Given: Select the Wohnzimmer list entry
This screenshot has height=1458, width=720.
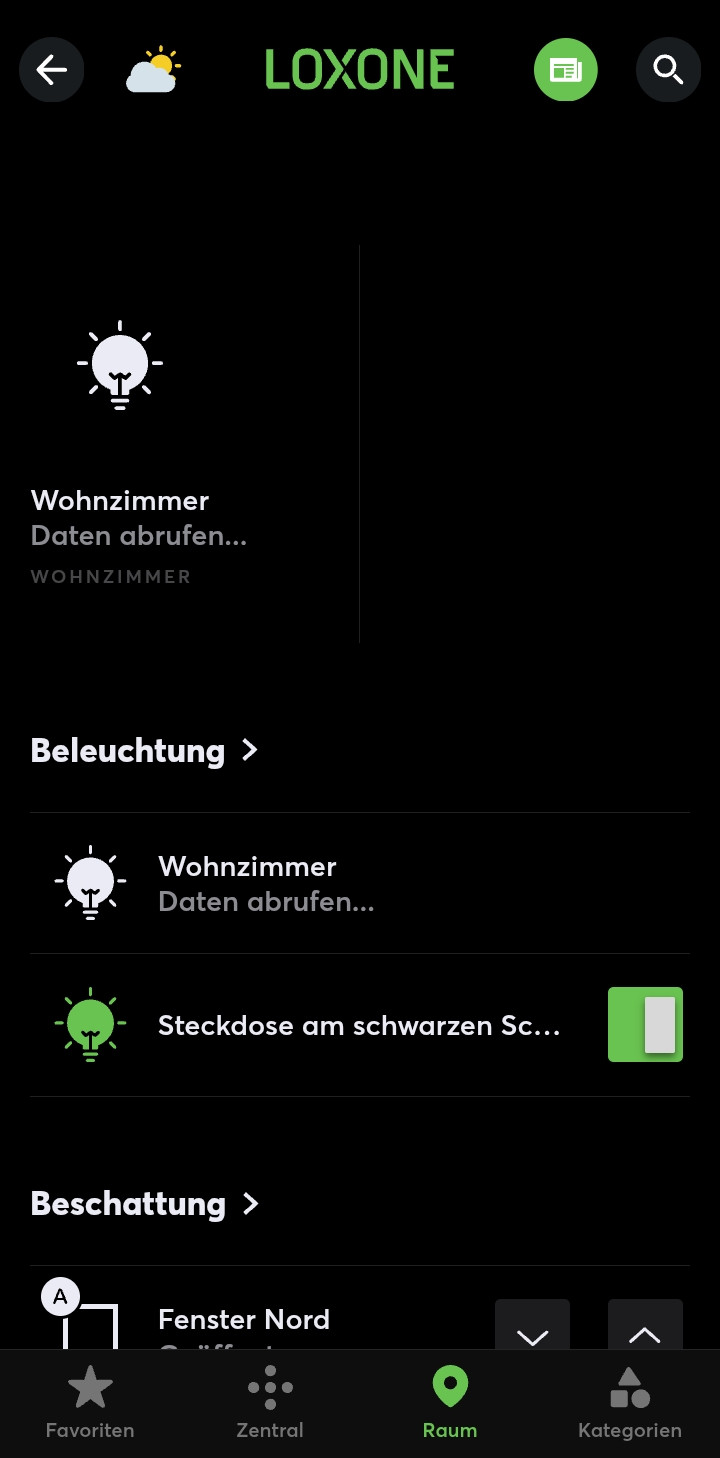Looking at the screenshot, I should [x=300, y=882].
